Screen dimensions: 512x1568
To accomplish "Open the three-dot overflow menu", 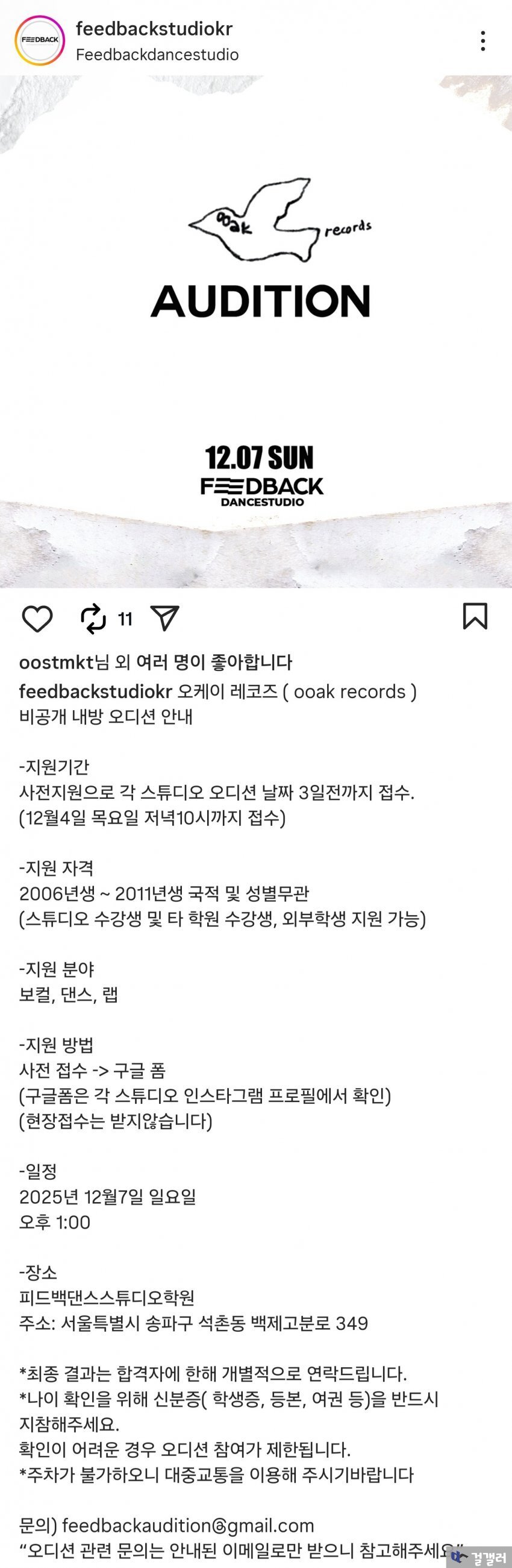I will 483,41.
